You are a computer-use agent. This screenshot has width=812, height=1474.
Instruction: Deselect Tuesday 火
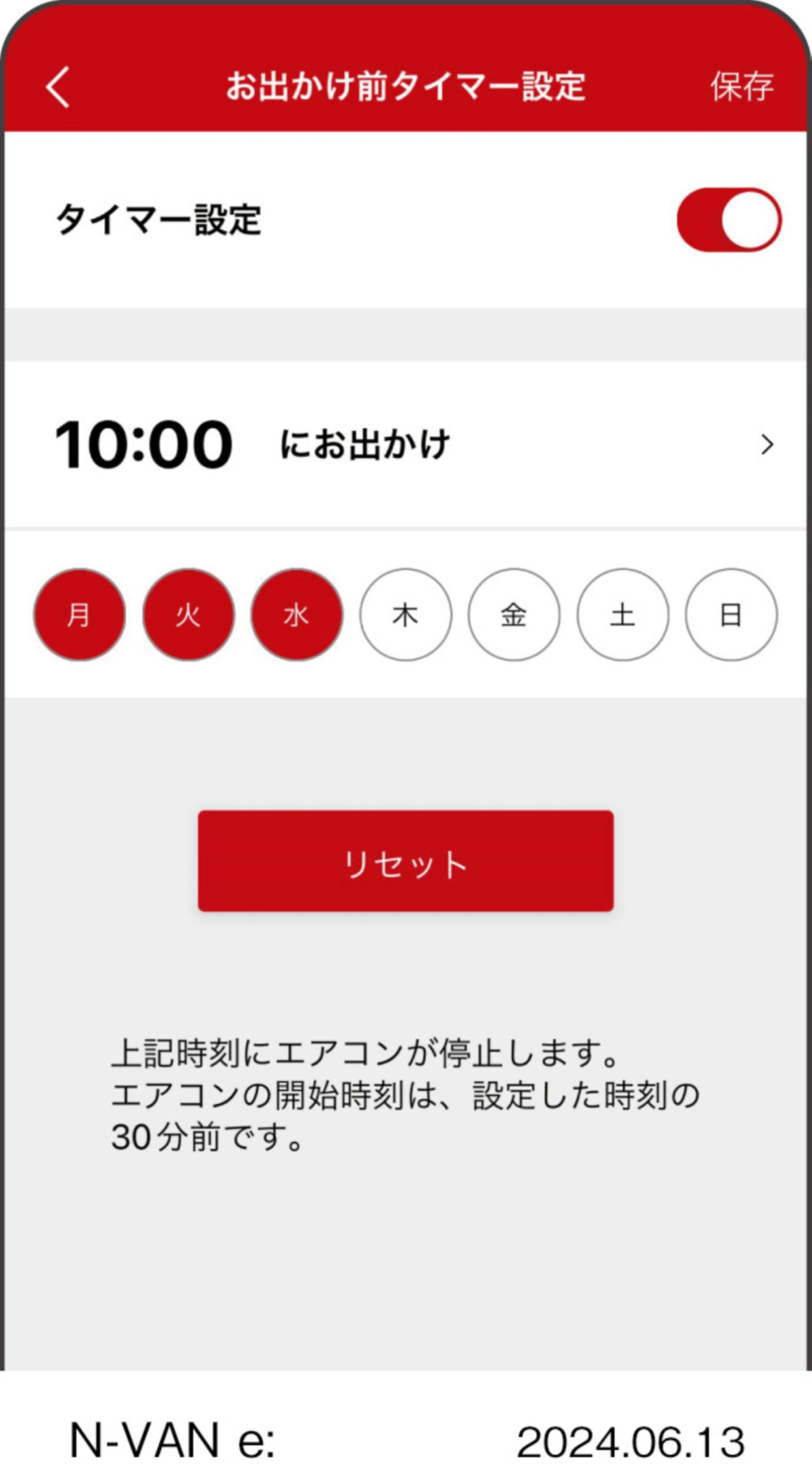[188, 614]
